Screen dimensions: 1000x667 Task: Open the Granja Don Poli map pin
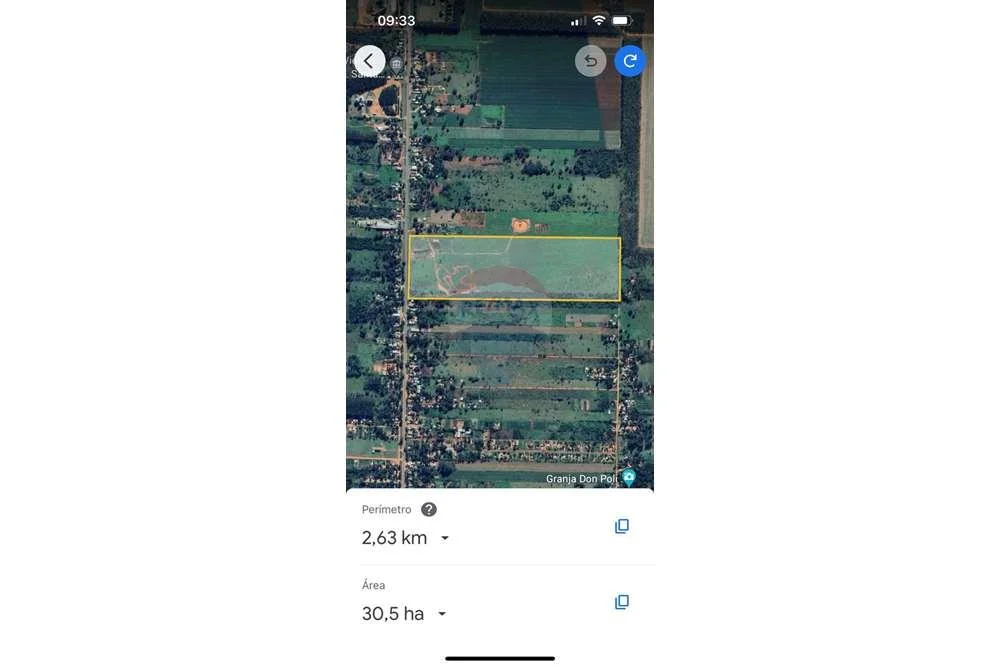[629, 477]
